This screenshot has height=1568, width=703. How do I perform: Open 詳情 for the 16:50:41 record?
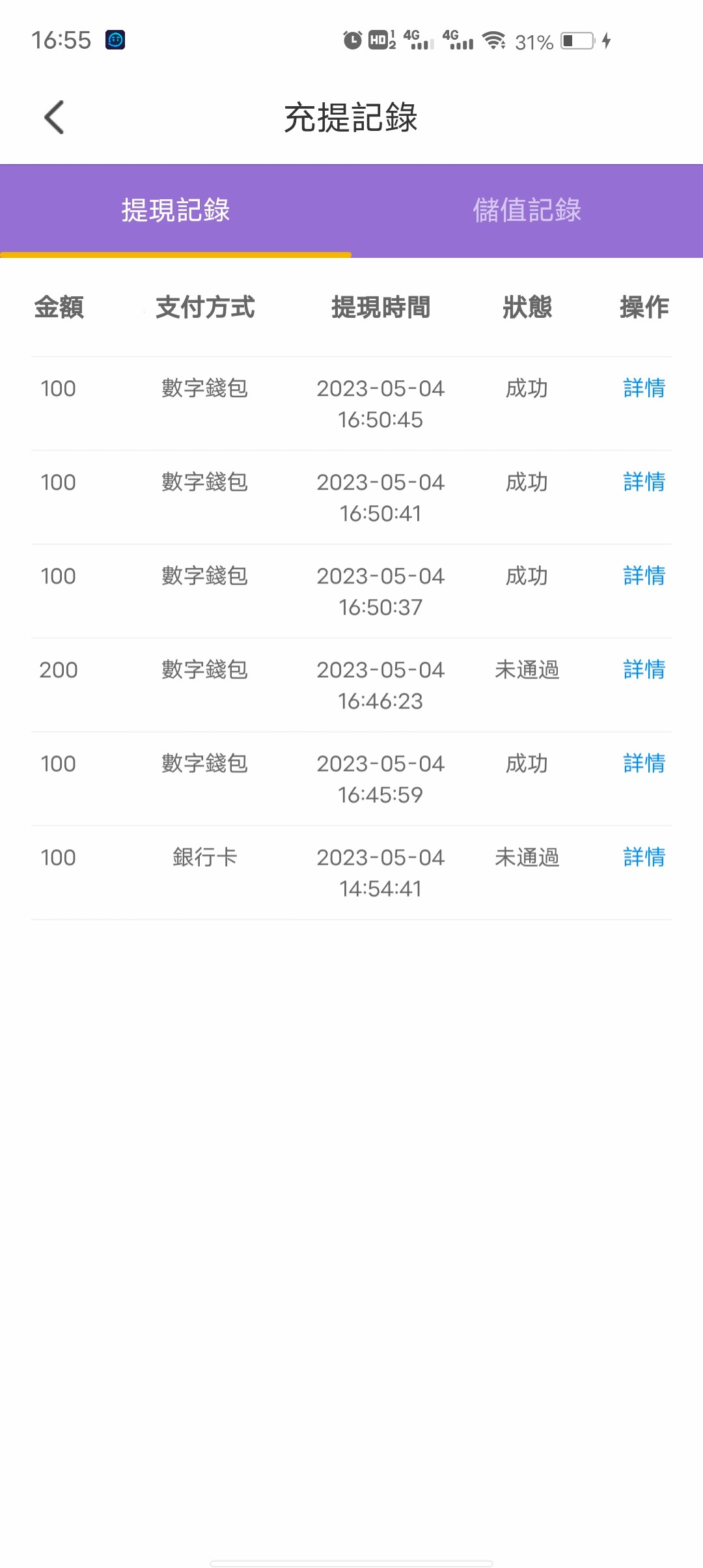(x=643, y=483)
